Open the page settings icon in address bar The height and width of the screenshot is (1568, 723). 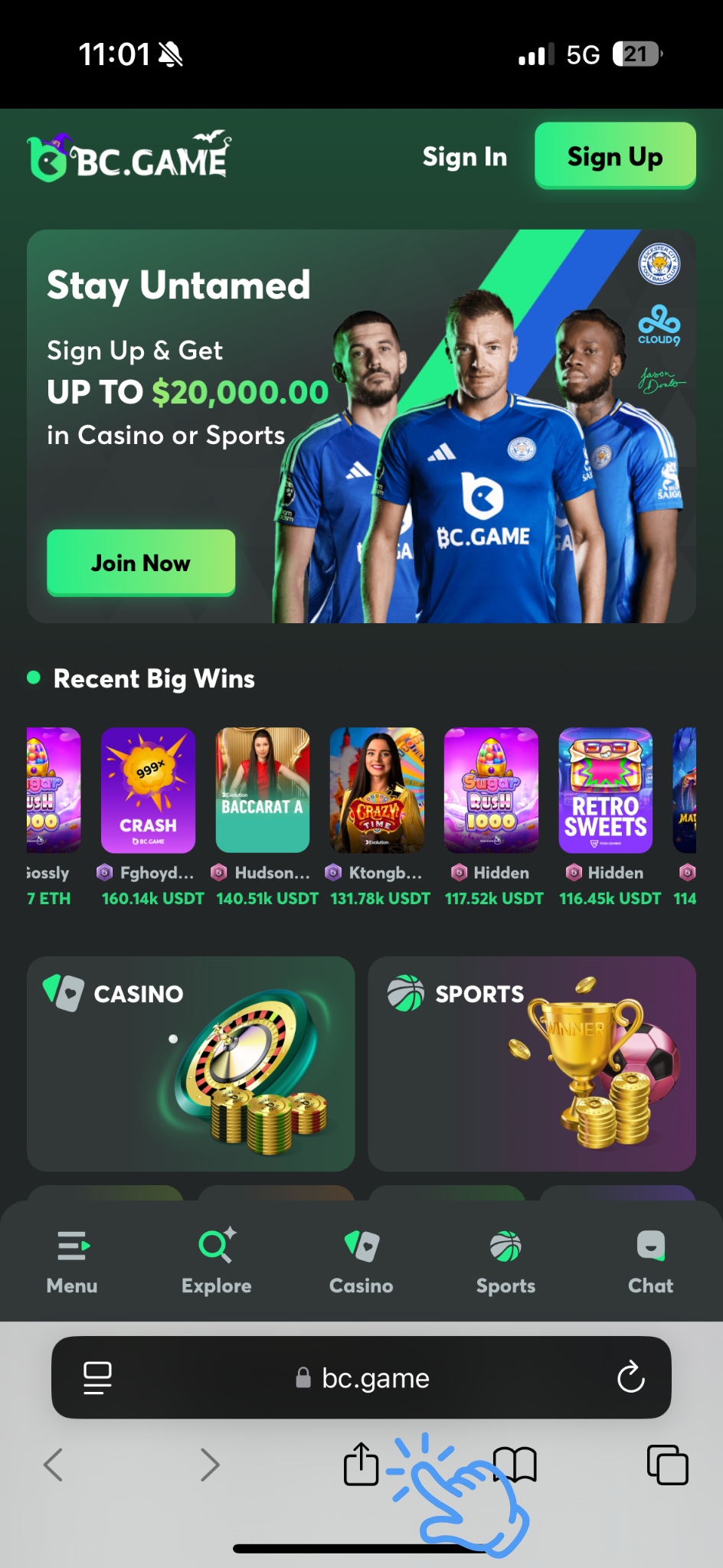[97, 1377]
